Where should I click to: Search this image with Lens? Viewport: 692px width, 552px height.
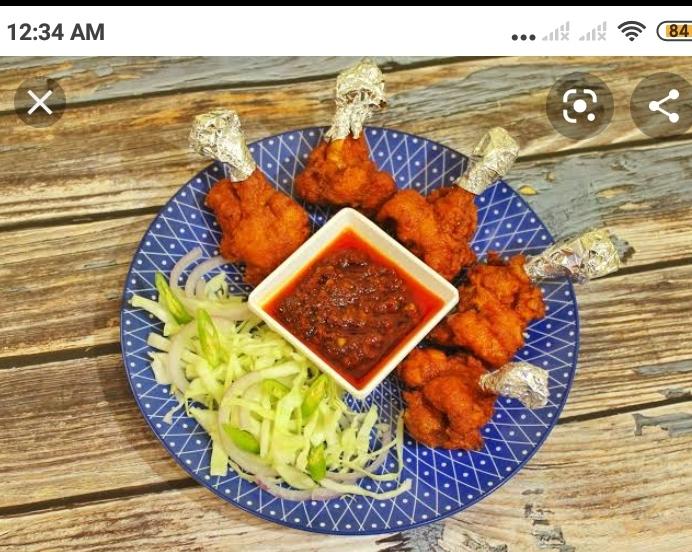580,105
